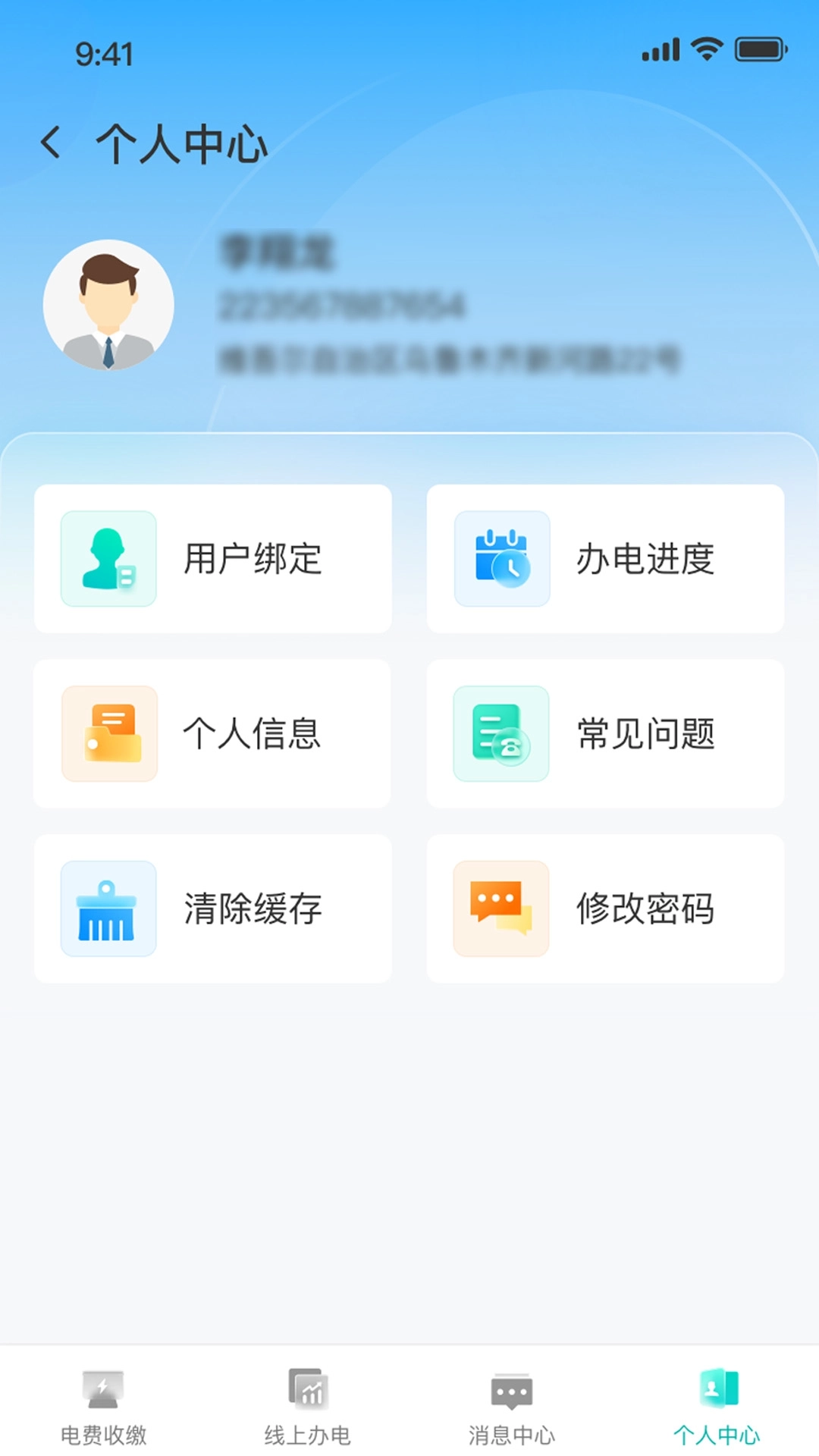
Task: Select the 清除缓存 broom icon
Action: pos(108,908)
